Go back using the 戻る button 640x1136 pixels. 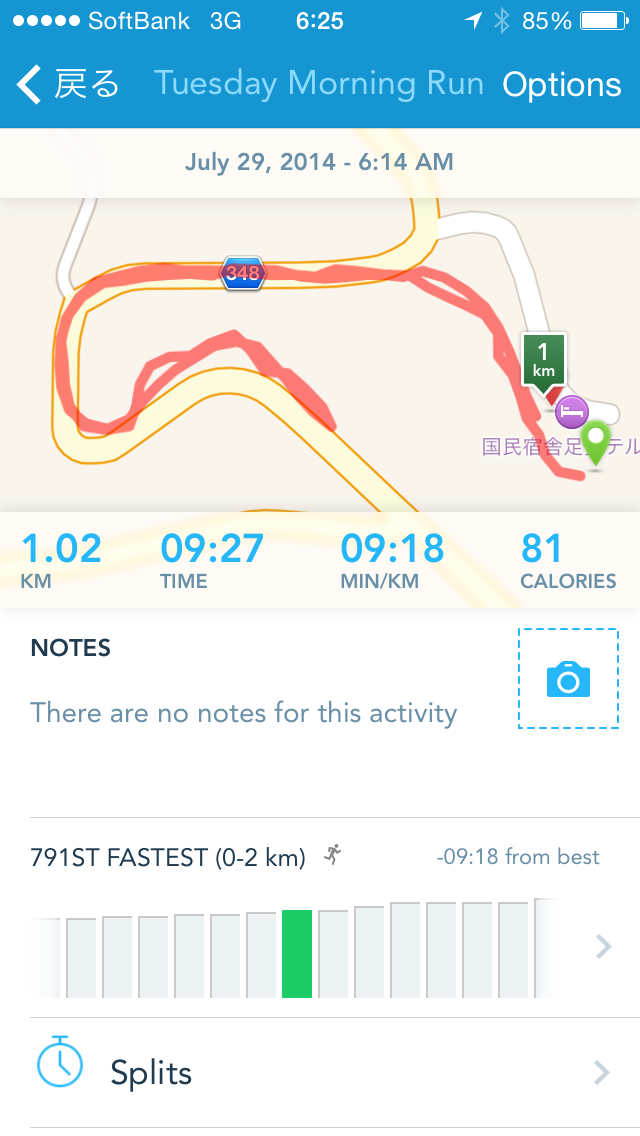(68, 85)
